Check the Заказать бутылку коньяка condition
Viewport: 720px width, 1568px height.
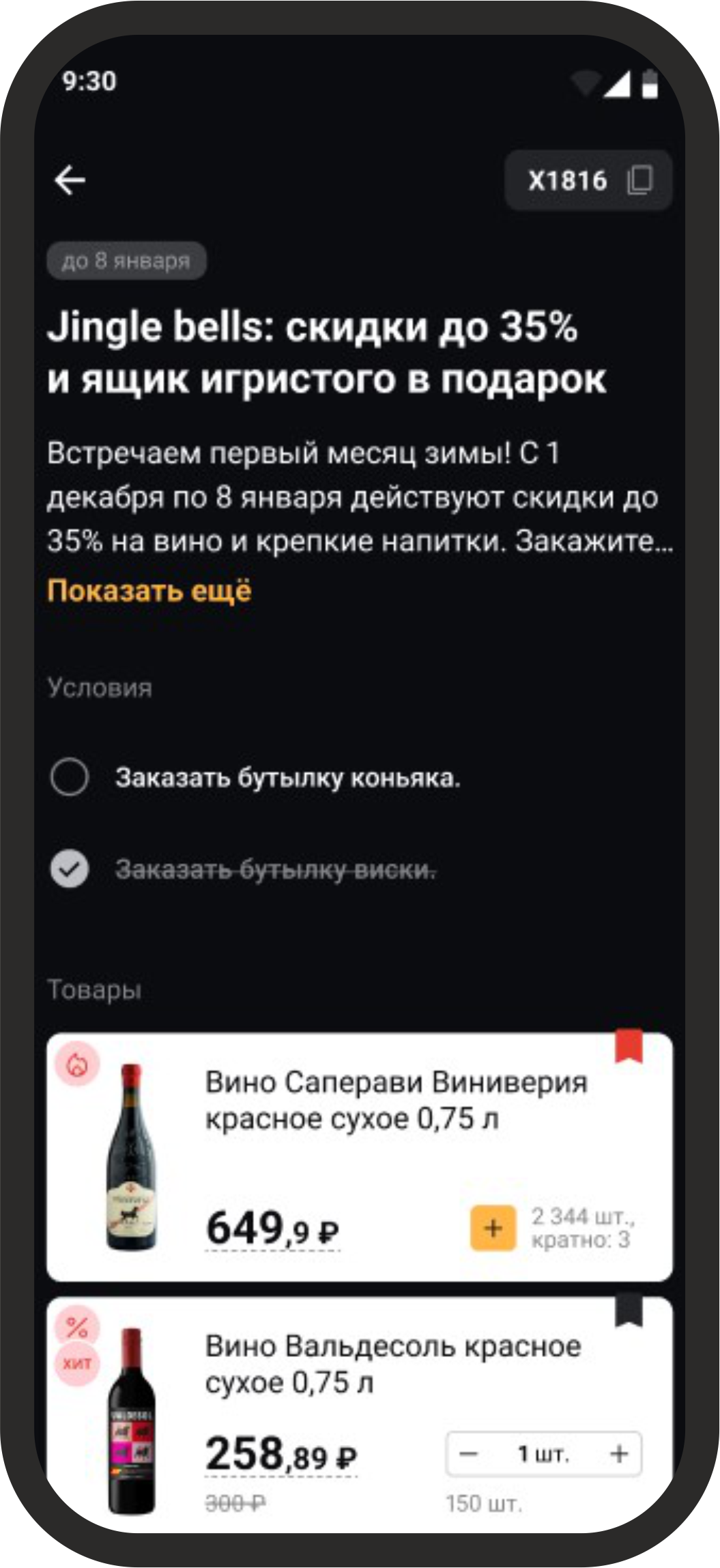click(x=70, y=777)
